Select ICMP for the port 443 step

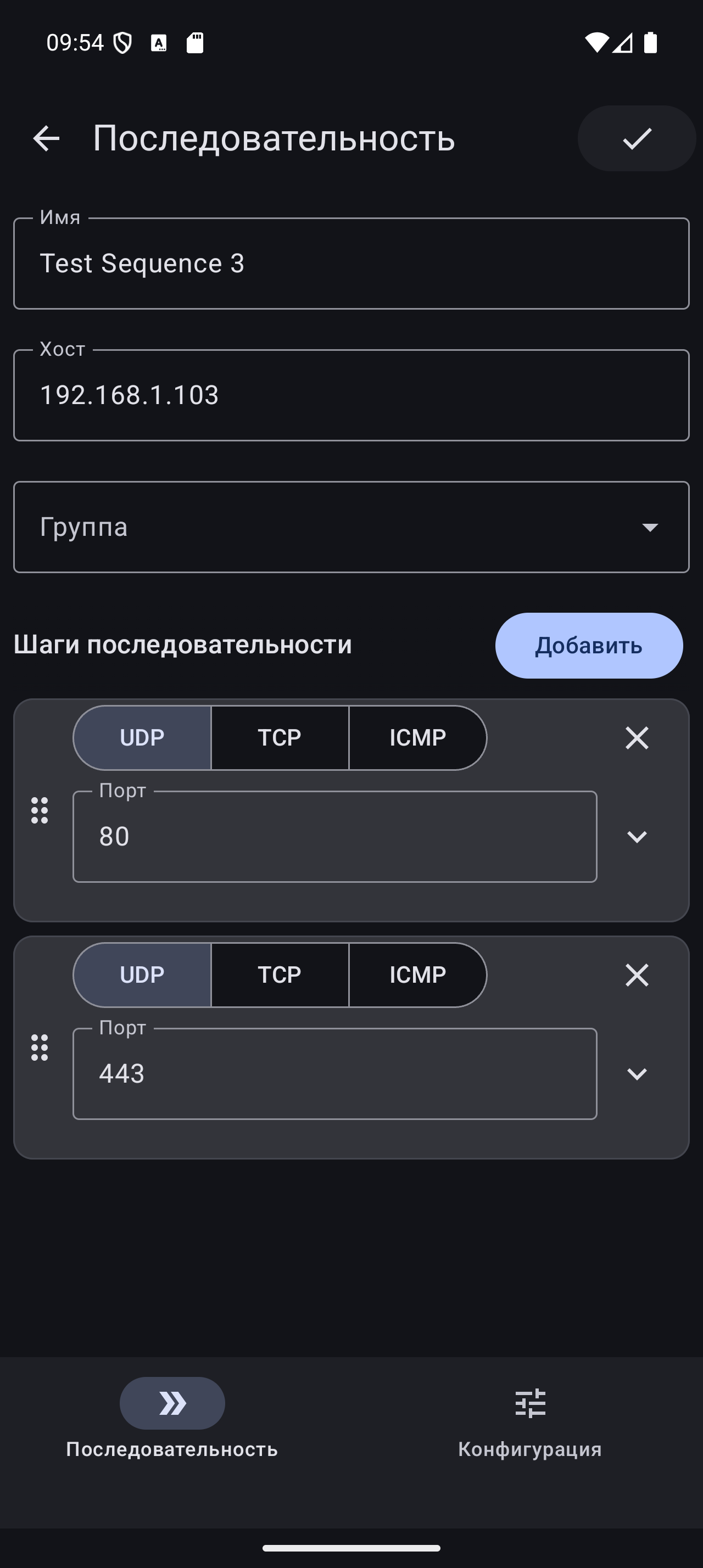(x=417, y=975)
